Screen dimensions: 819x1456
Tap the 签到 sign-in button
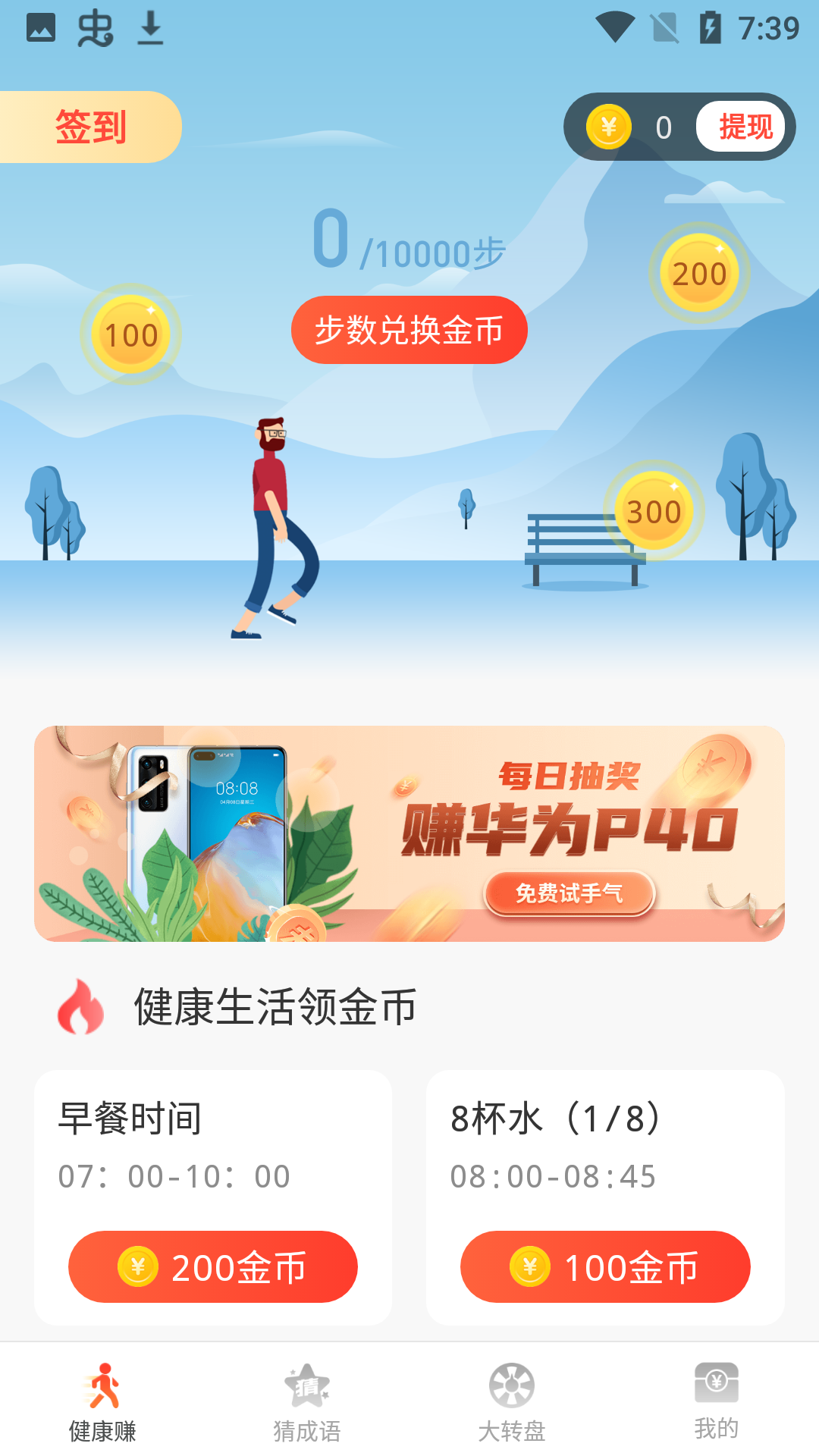(x=90, y=126)
